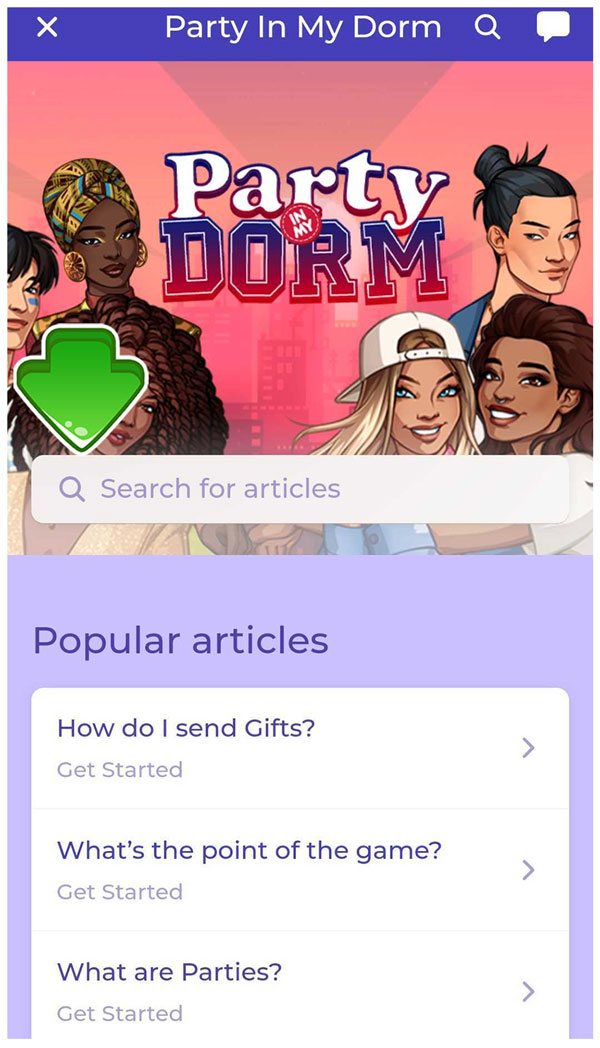Open the 'What are Parties?' article
This screenshot has height=1048, width=600.
300,990
